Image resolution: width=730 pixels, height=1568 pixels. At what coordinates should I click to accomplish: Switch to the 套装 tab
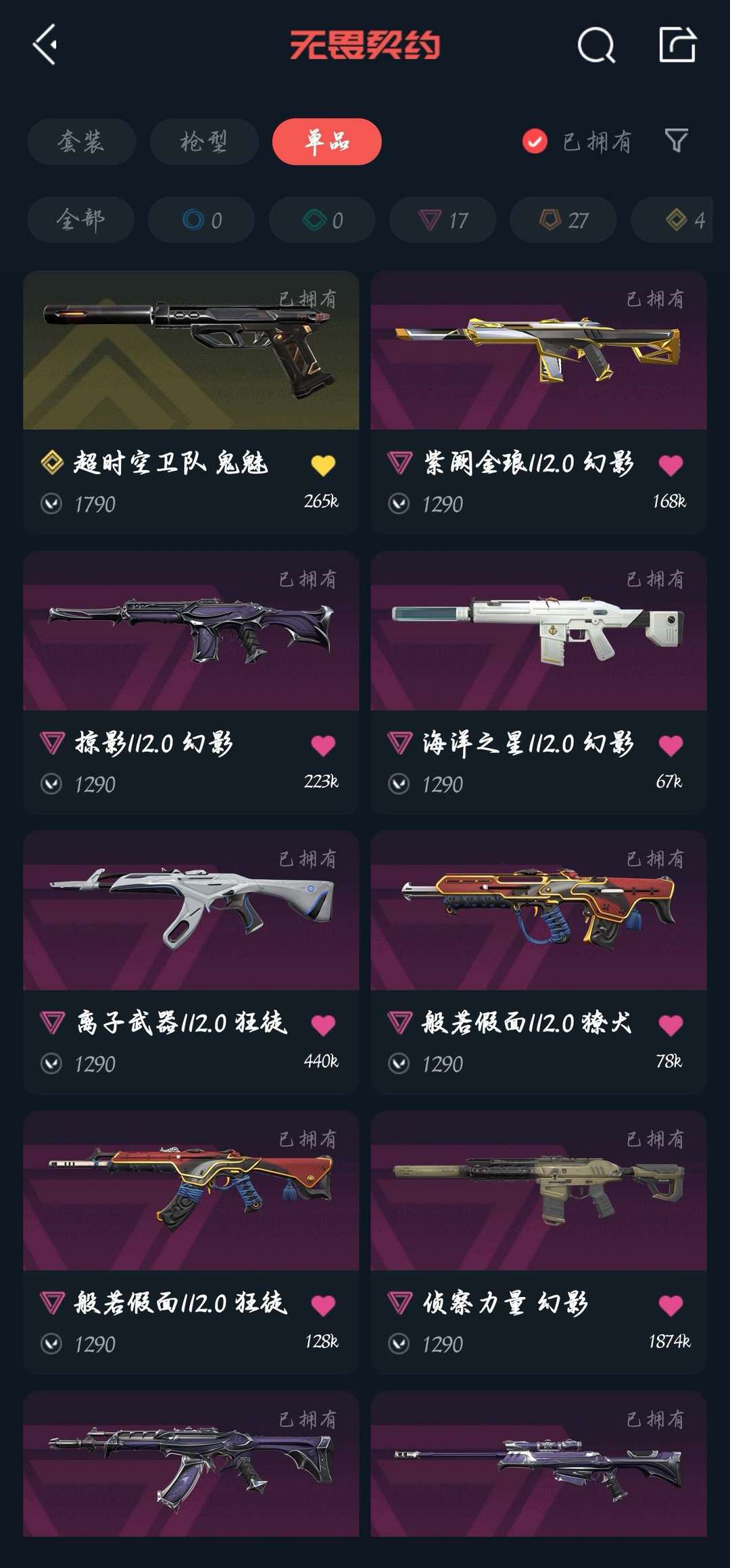81,142
